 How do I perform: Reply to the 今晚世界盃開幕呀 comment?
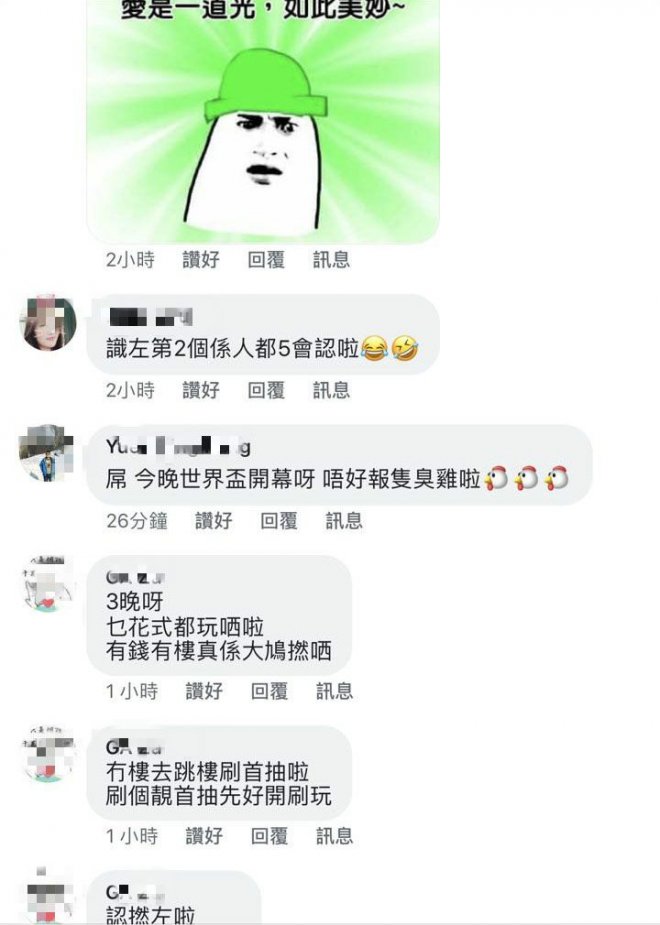tap(279, 520)
